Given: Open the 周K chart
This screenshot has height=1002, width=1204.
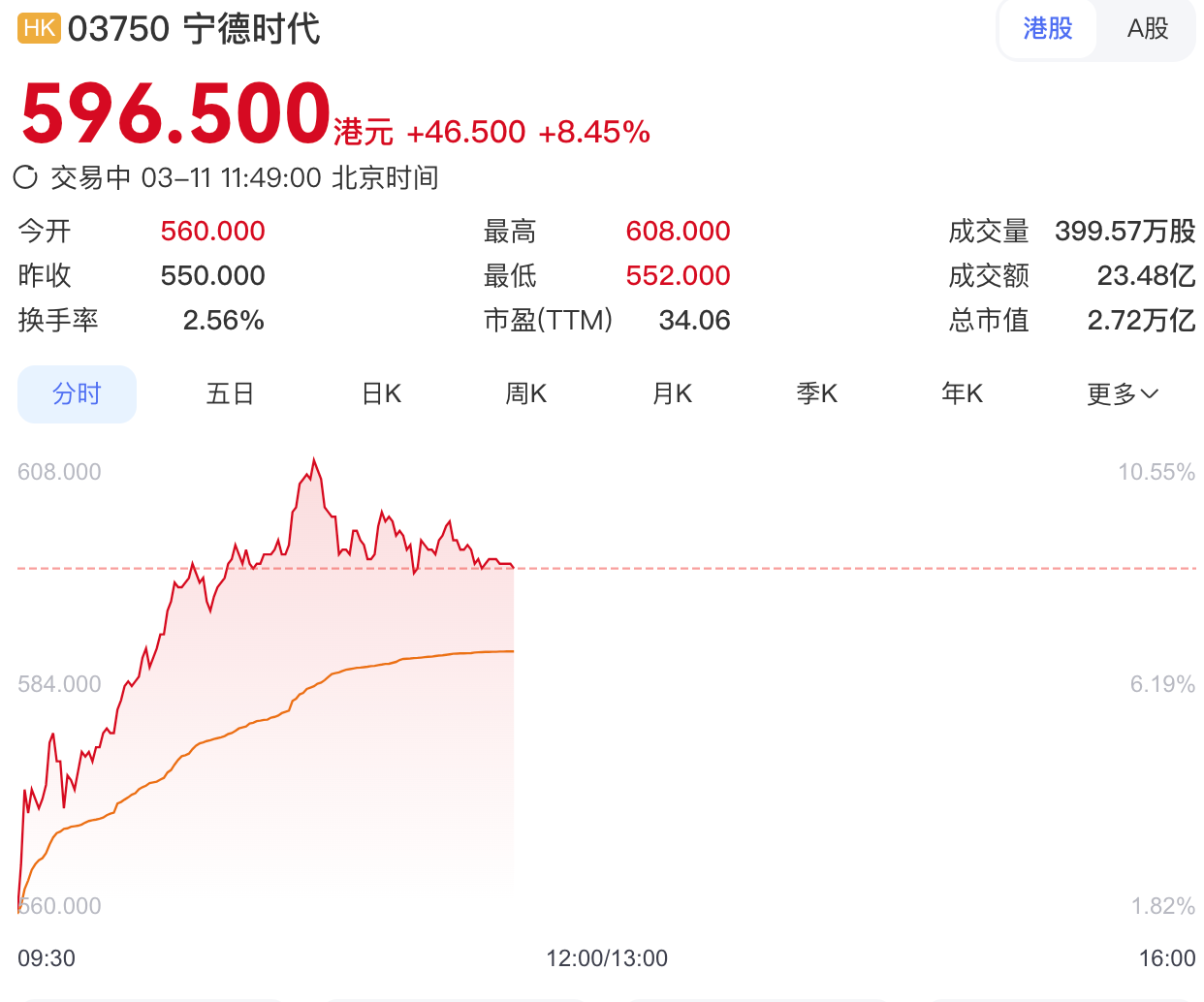Looking at the screenshot, I should (x=526, y=394).
